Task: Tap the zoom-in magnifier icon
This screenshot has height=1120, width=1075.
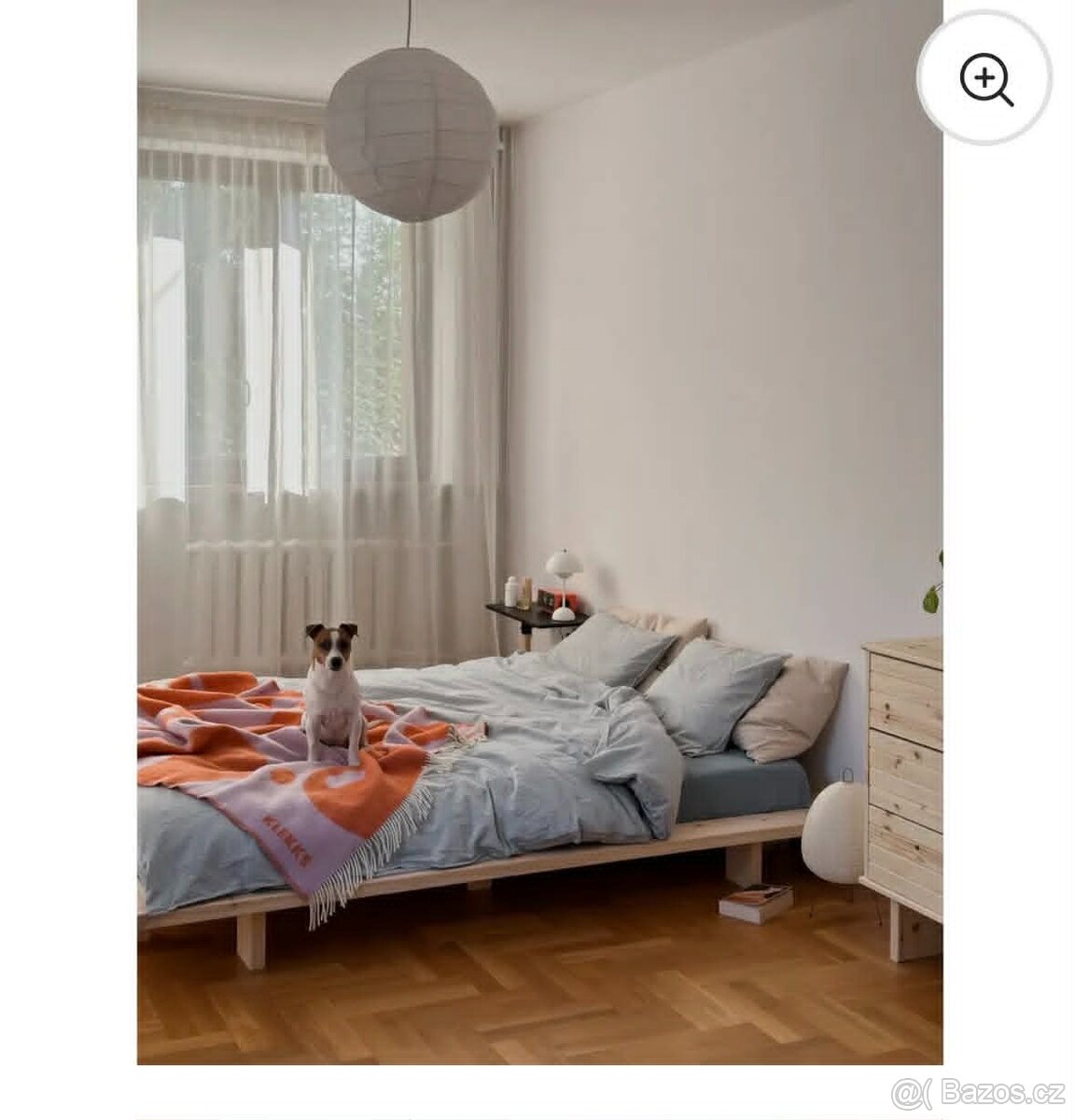Action: pos(985,78)
